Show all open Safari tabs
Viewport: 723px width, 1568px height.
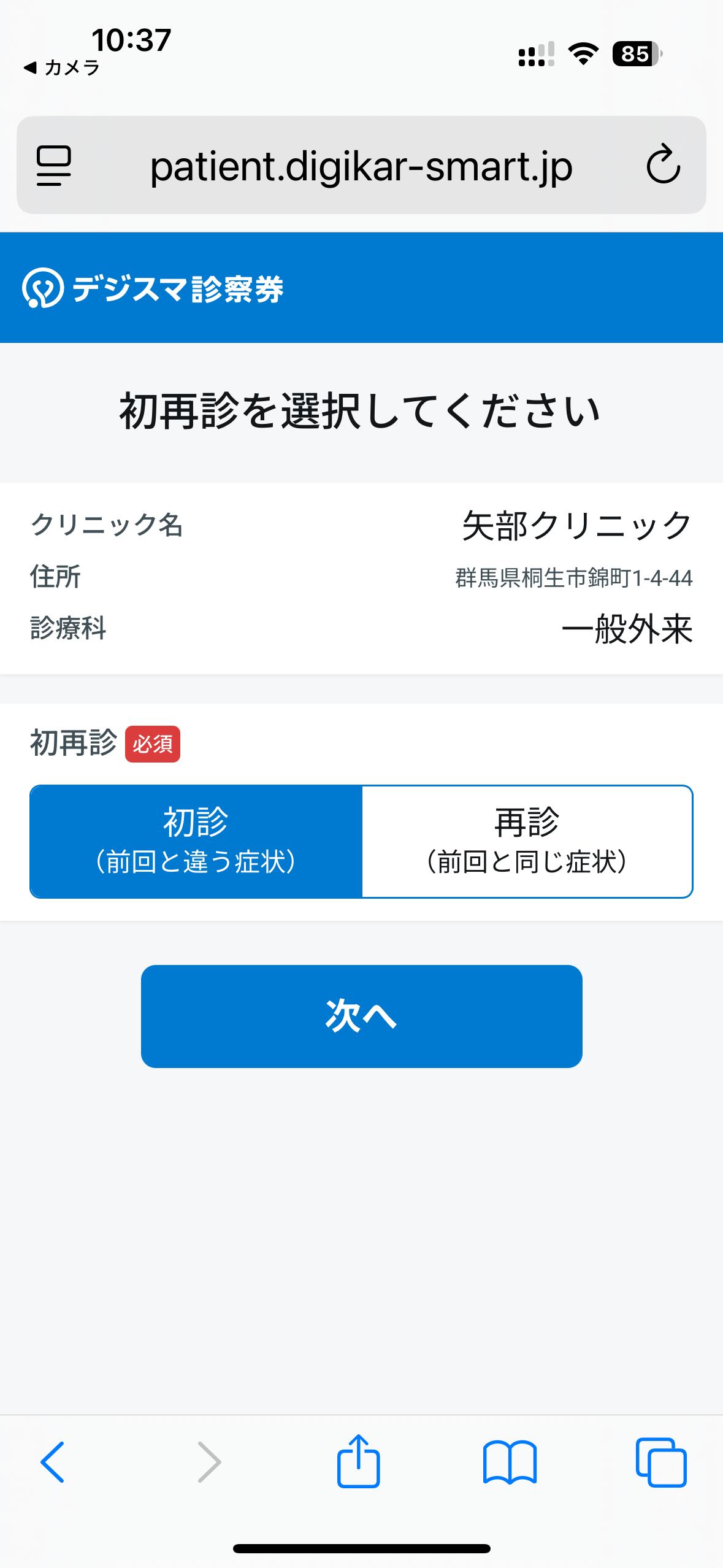tap(661, 1462)
